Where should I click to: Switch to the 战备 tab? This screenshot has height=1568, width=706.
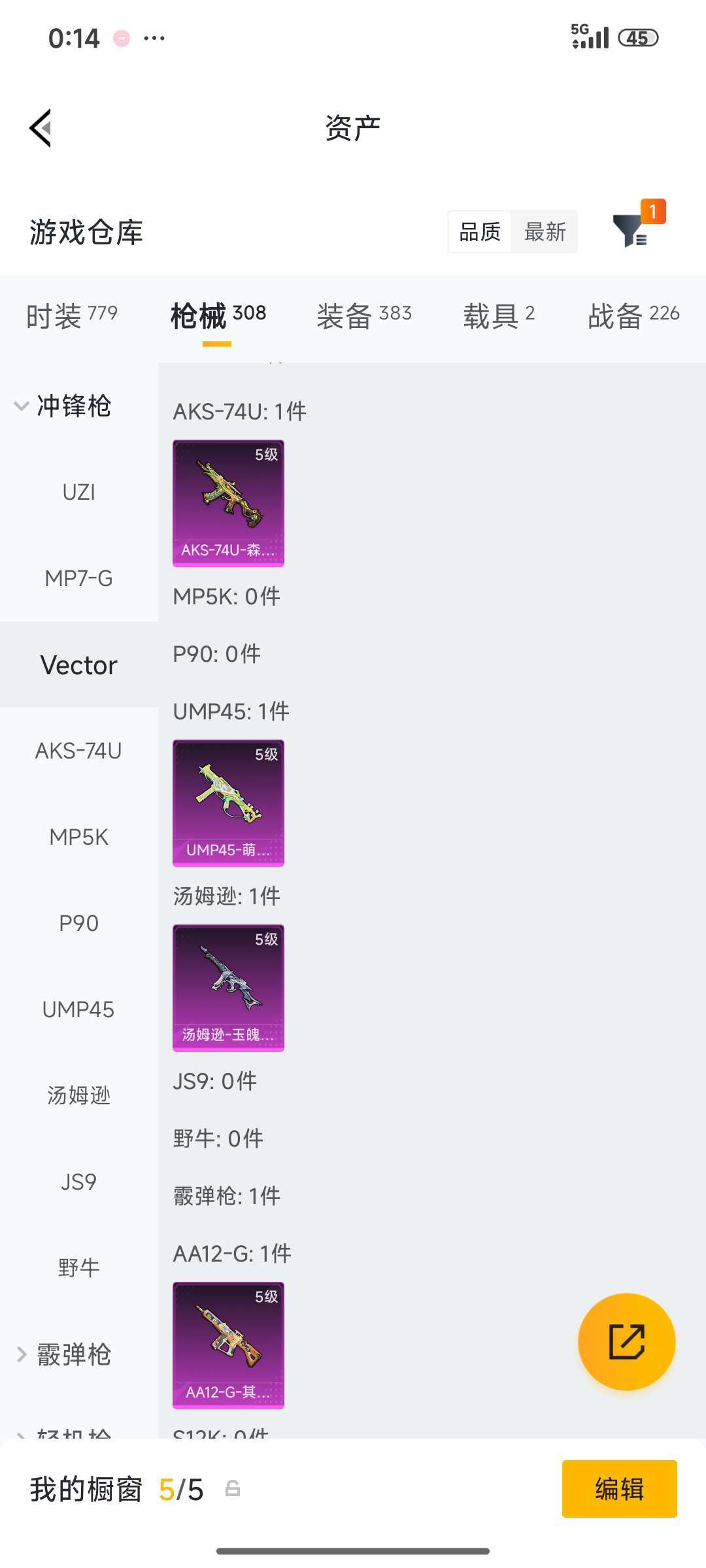coord(633,316)
